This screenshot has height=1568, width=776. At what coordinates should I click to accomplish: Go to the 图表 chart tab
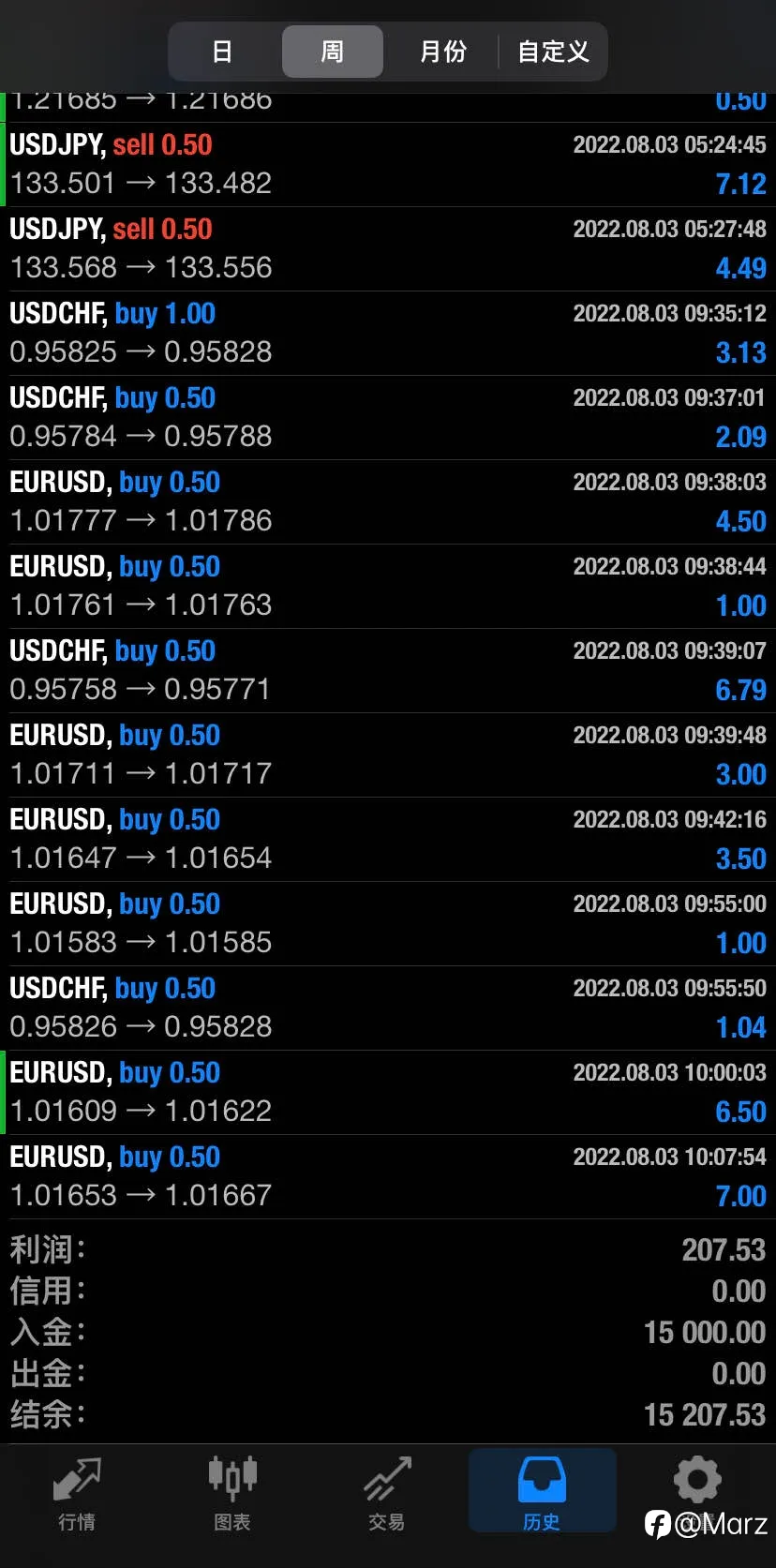click(232, 1493)
